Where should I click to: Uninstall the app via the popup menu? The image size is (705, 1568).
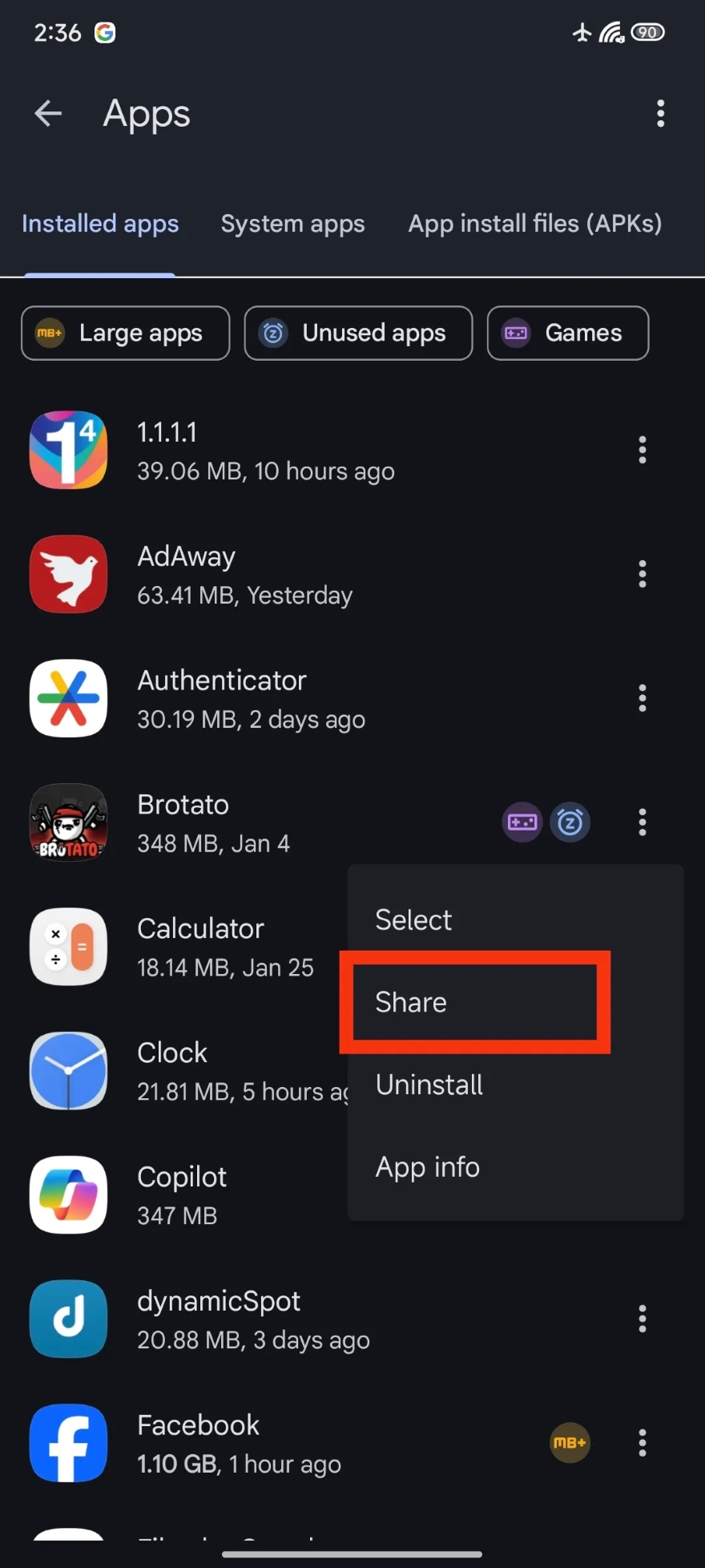(429, 1085)
